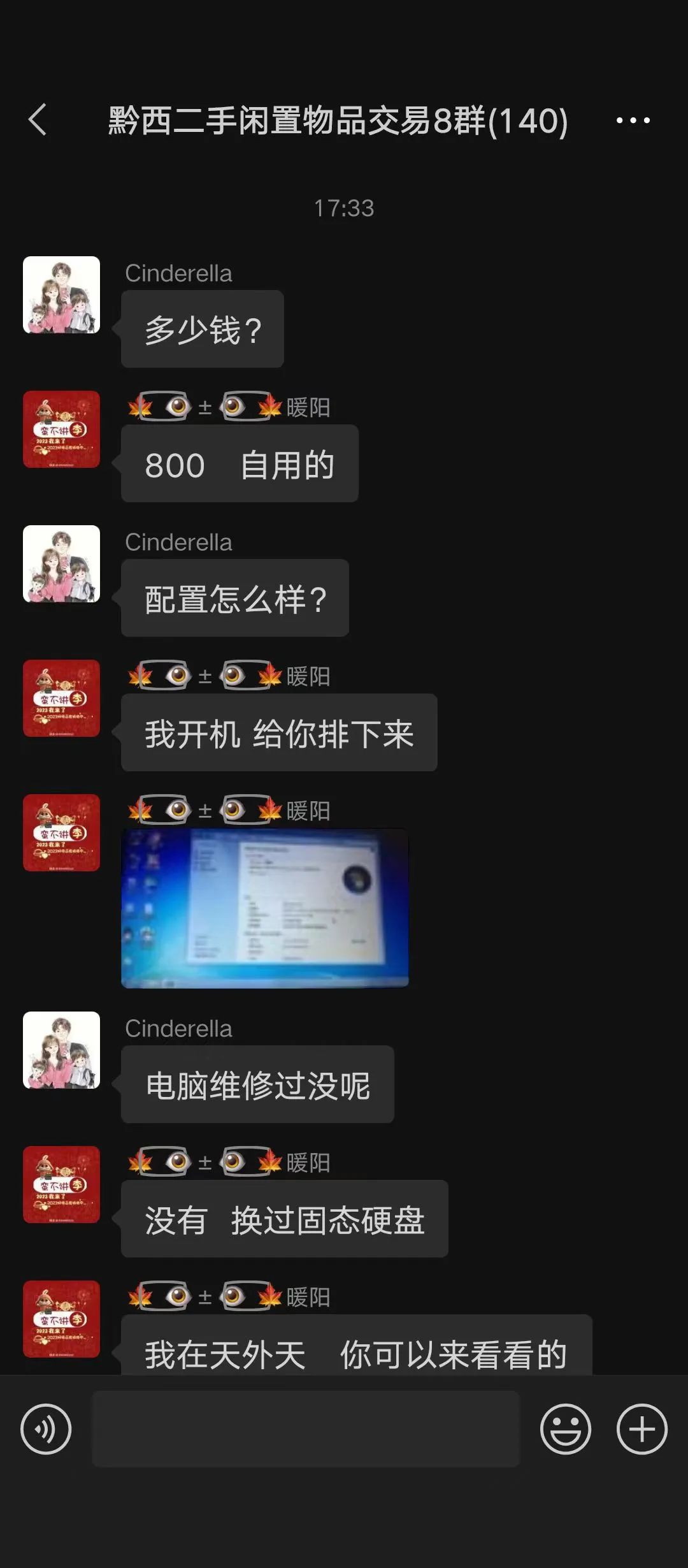
Task: Switch to voice message input
Action: point(46,1428)
